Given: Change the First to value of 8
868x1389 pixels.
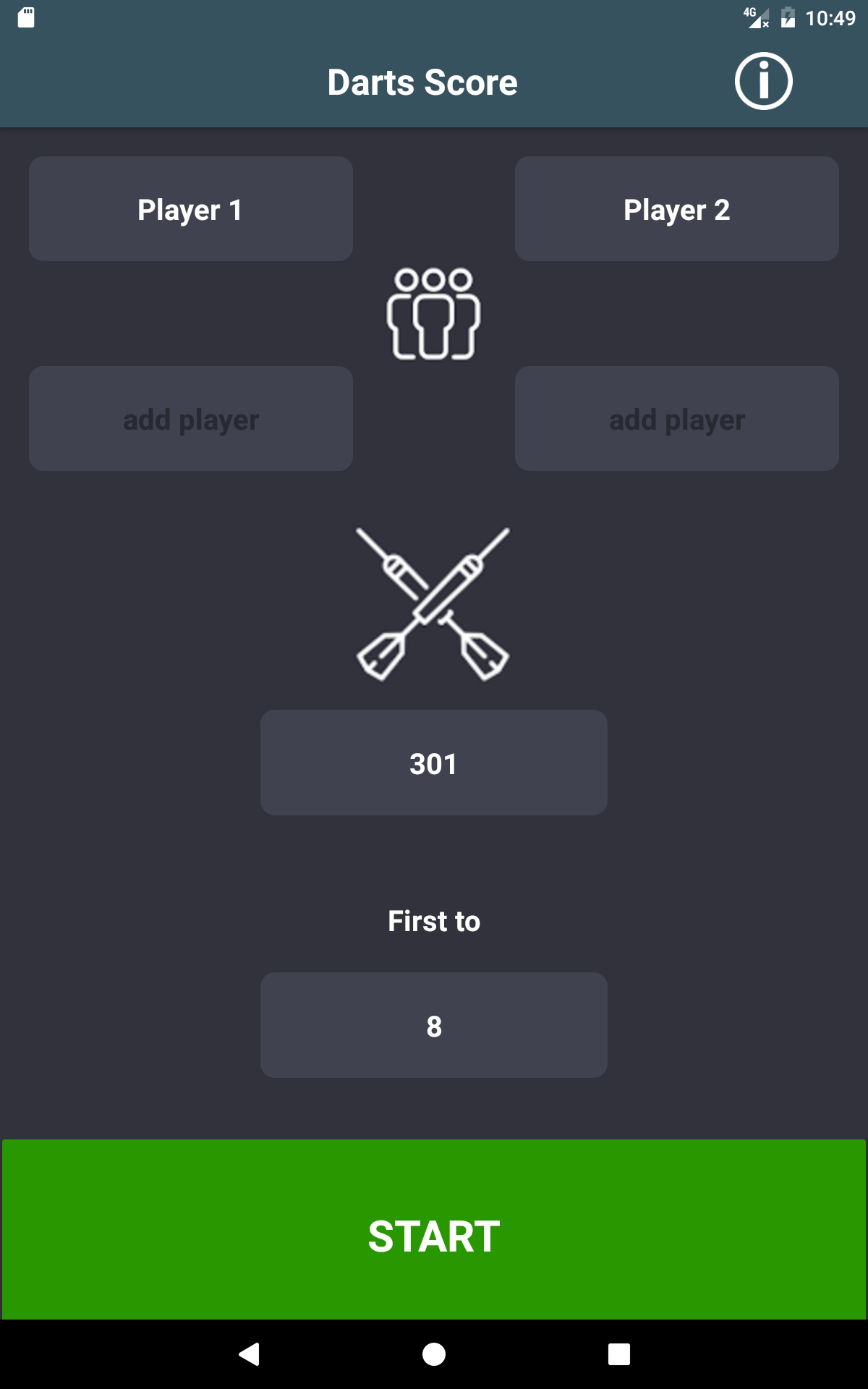Looking at the screenshot, I should click(434, 1025).
